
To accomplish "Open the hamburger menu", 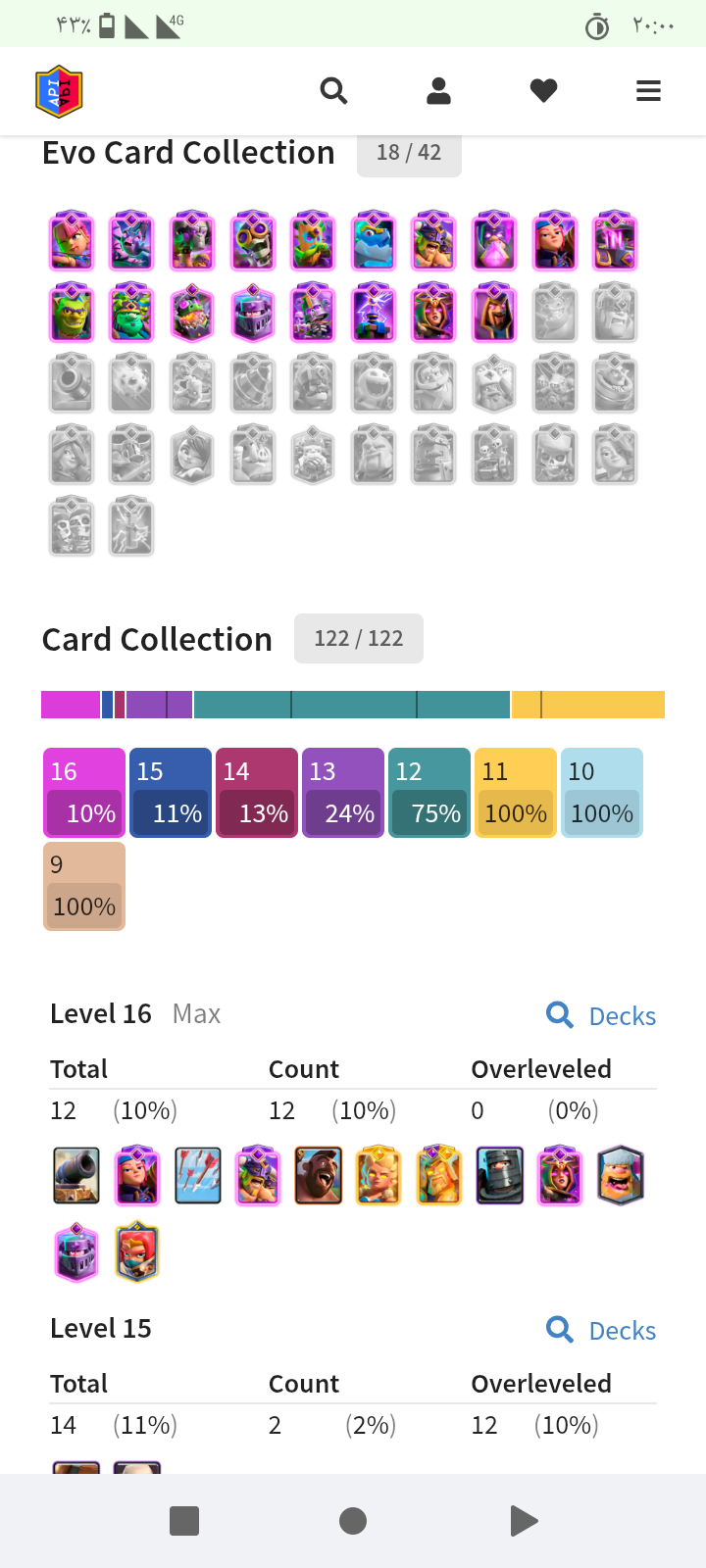I will click(648, 91).
